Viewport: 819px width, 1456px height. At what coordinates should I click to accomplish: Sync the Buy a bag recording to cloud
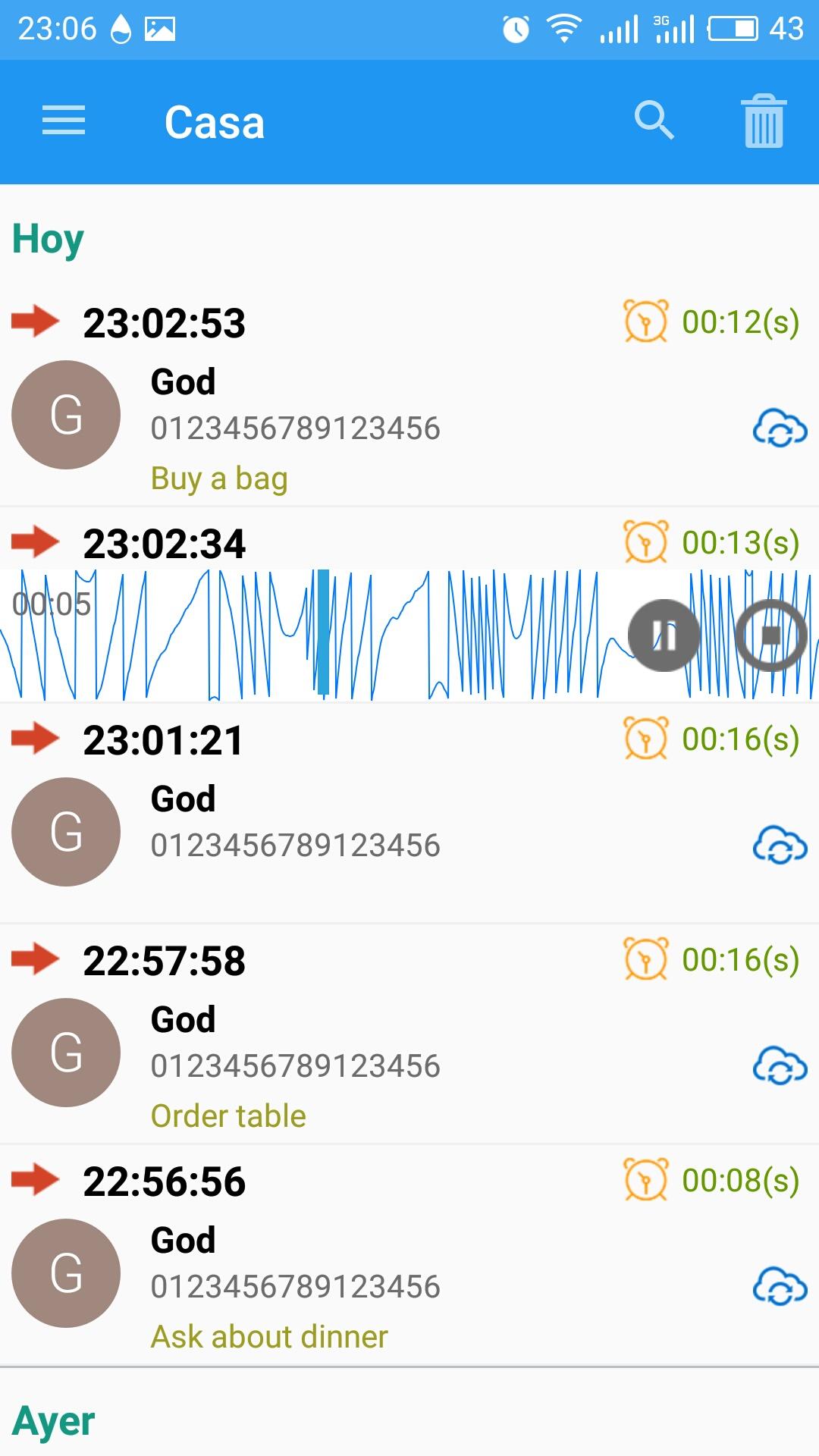(780, 428)
